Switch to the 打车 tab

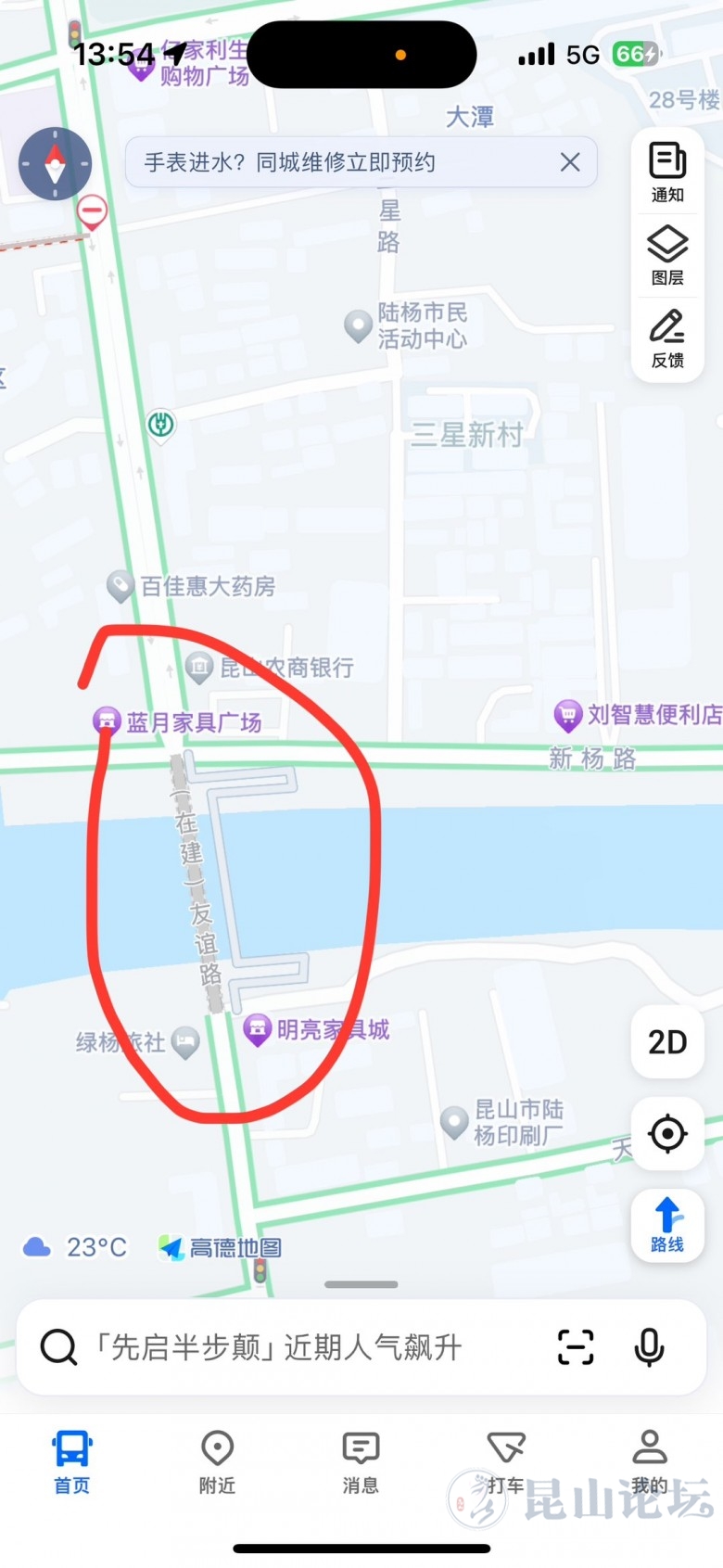coord(506,1462)
